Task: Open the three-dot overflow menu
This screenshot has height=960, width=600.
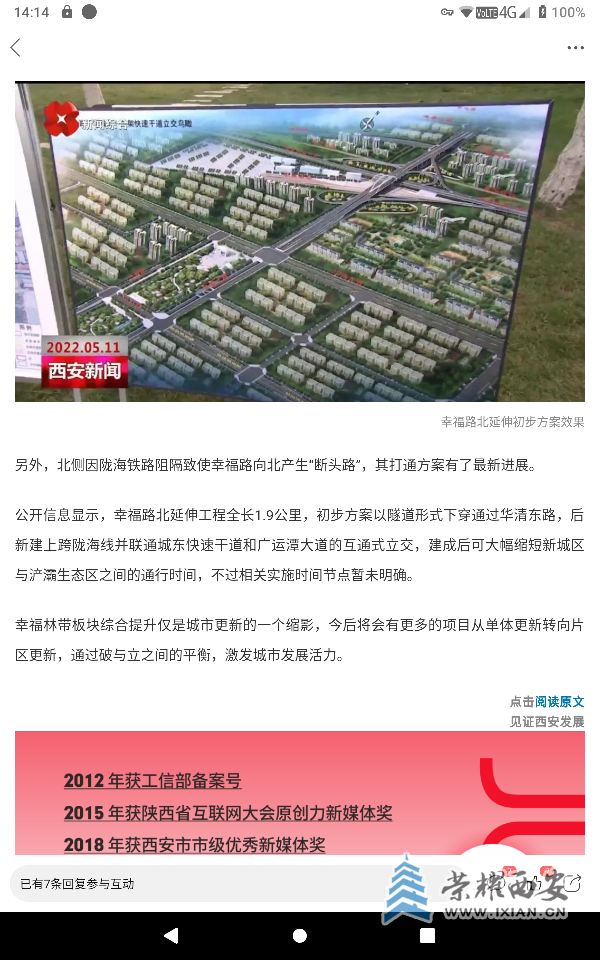Action: (575, 47)
